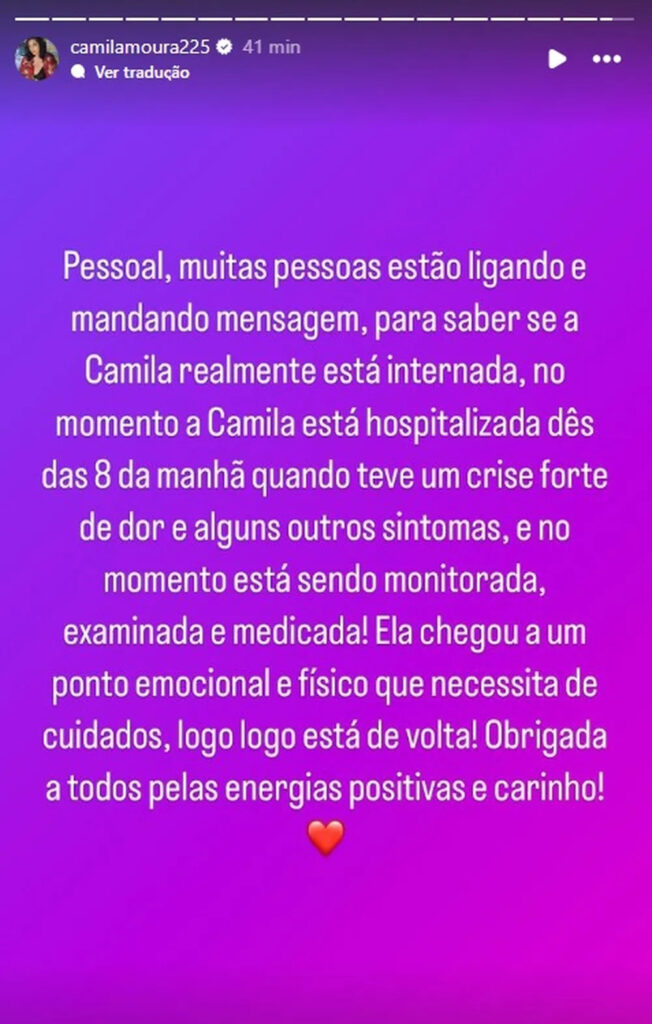Resume story playback

(x=557, y=59)
